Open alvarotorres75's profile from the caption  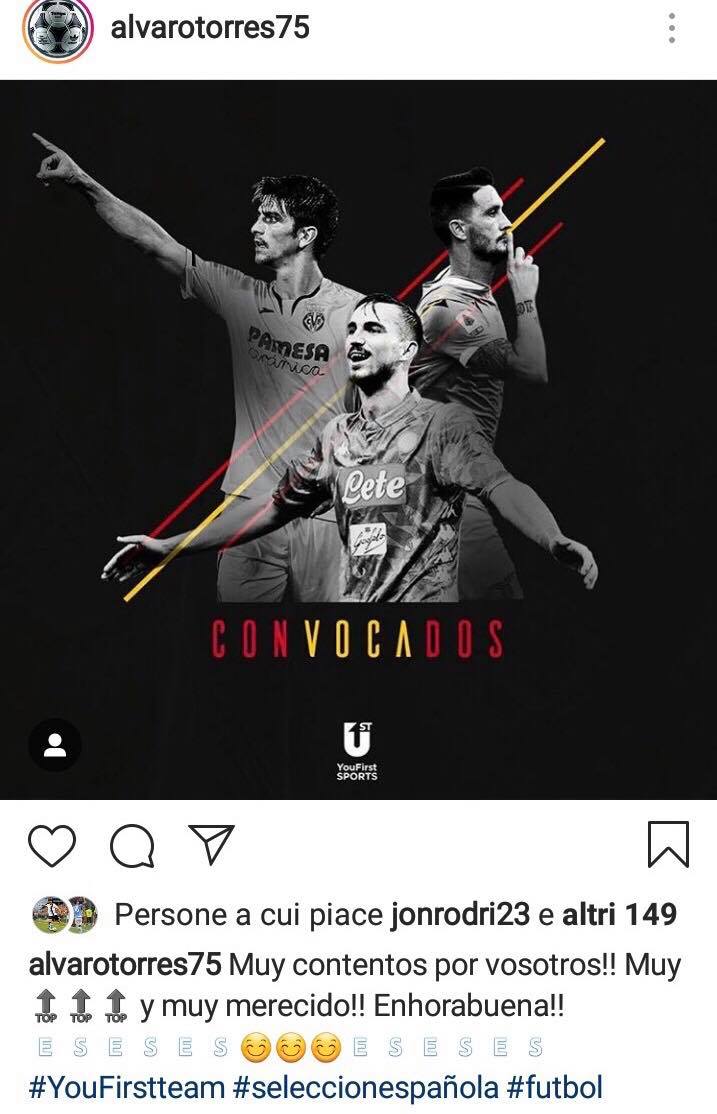[x=125, y=966]
